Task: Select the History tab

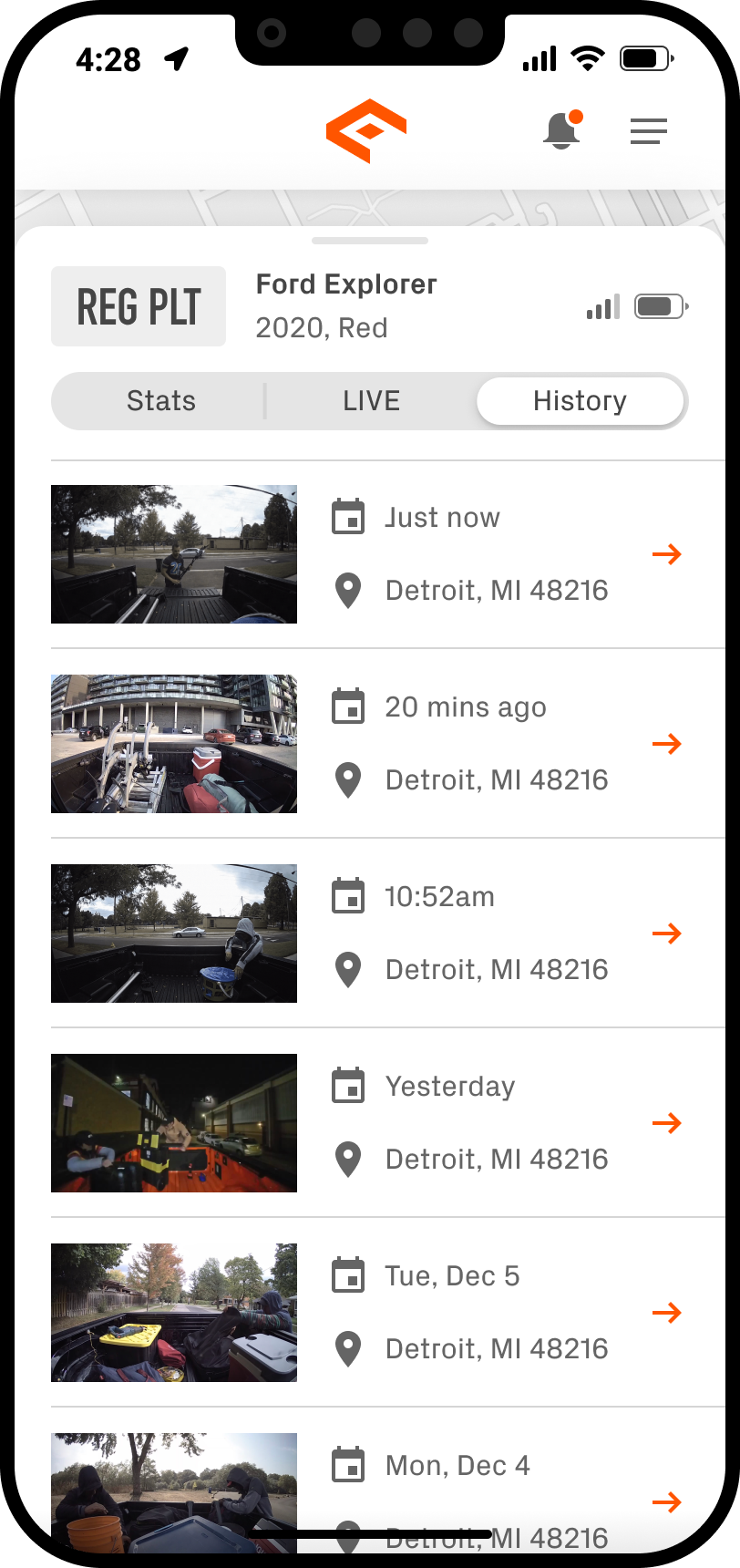Action: (580, 401)
